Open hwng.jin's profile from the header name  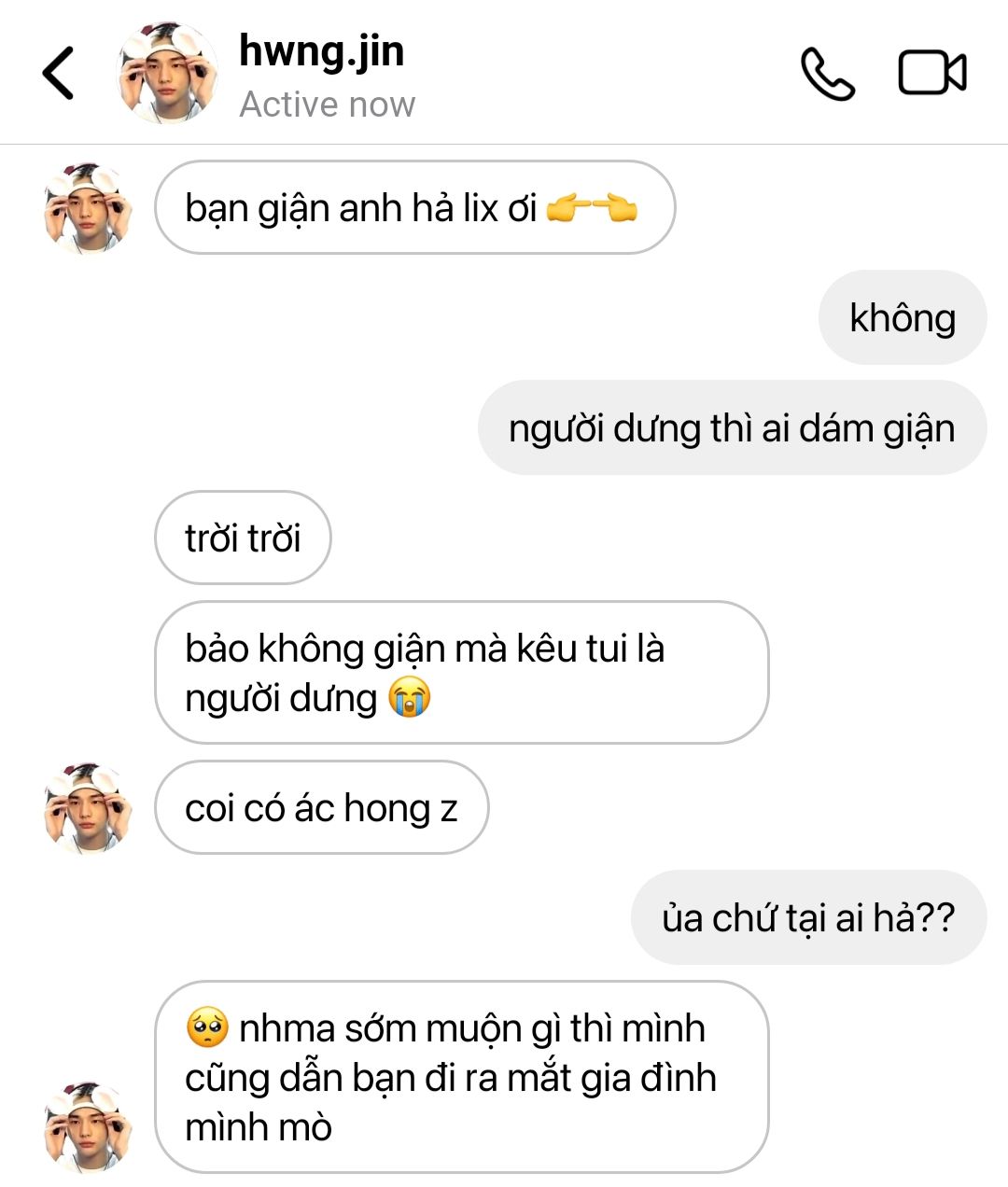[x=321, y=52]
